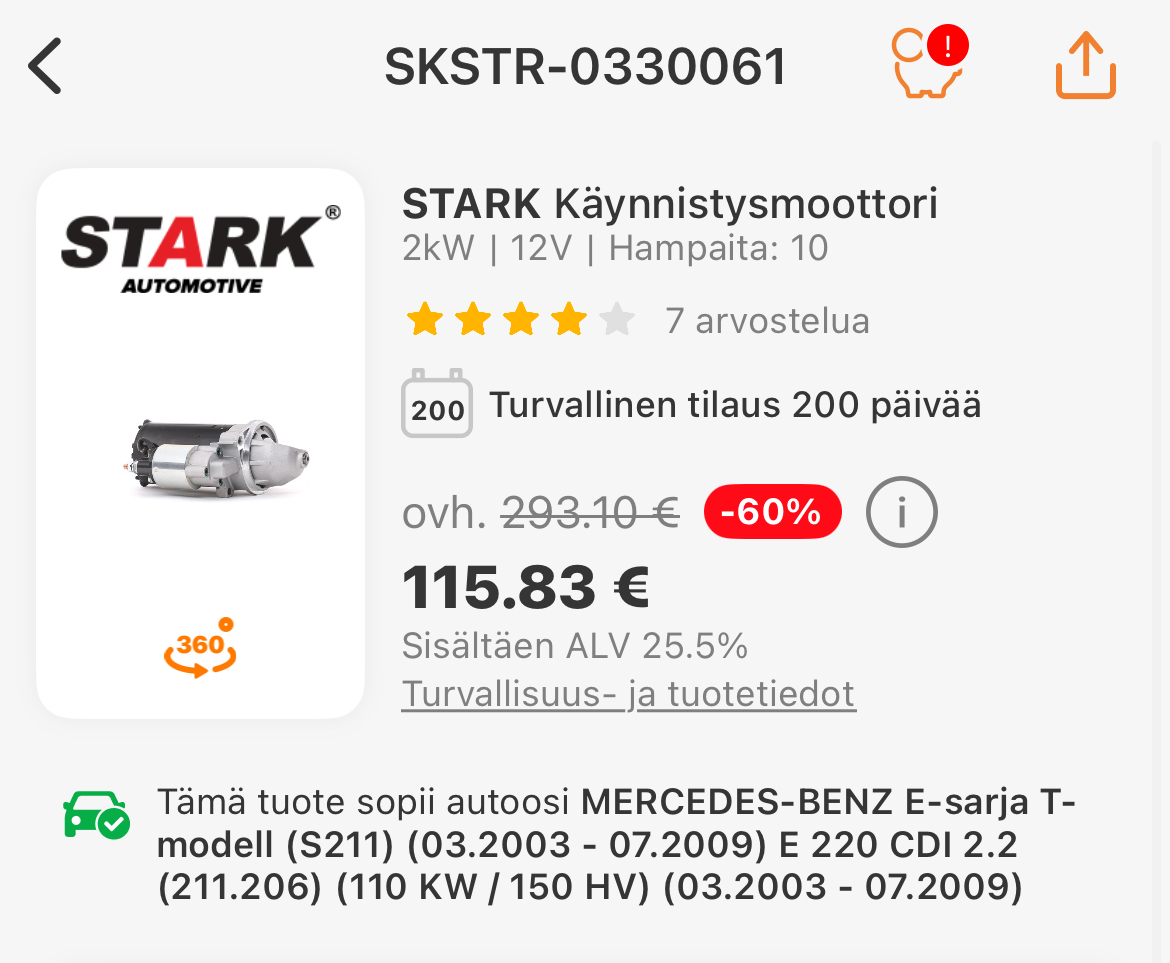Open the piggy bank icon with alert badge

[x=928, y=66]
